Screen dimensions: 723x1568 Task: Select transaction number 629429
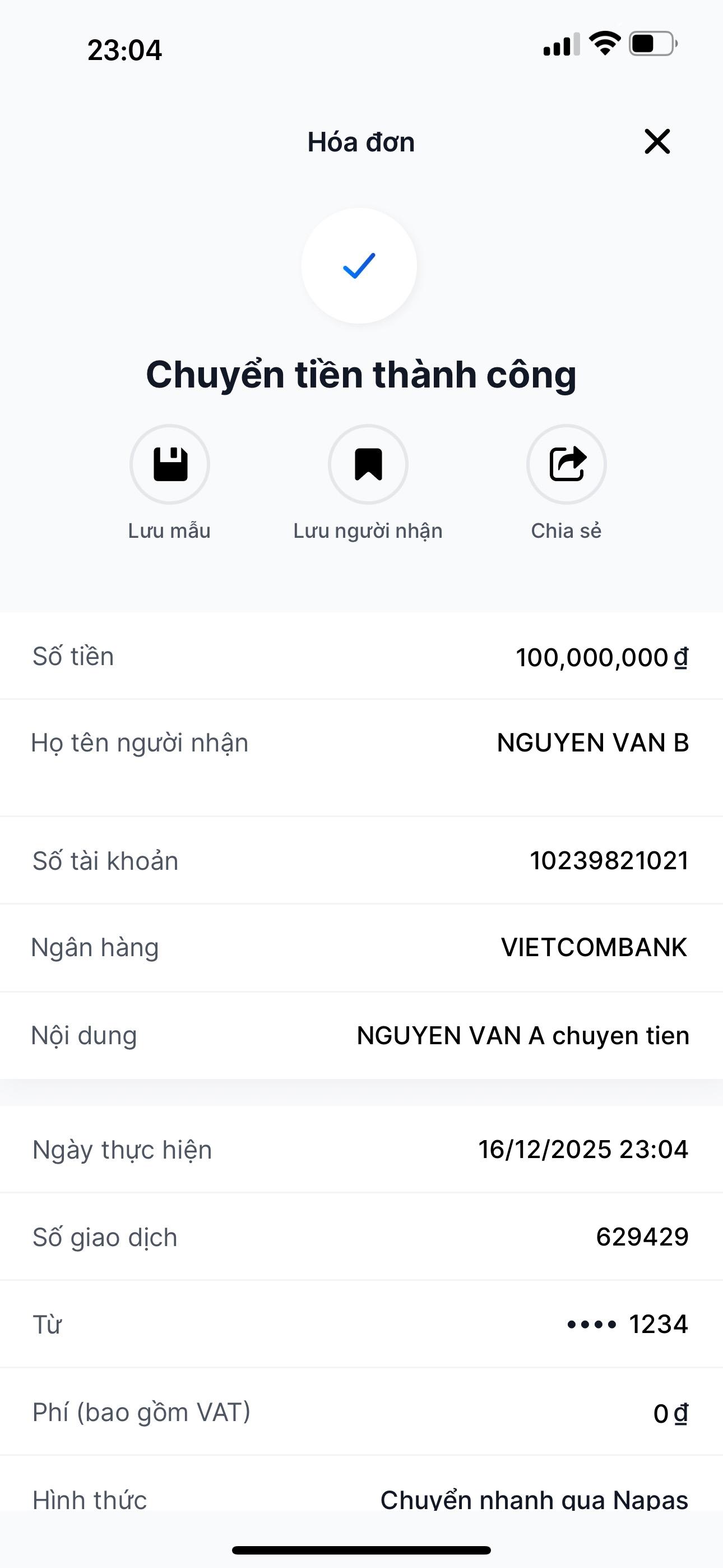(643, 1236)
